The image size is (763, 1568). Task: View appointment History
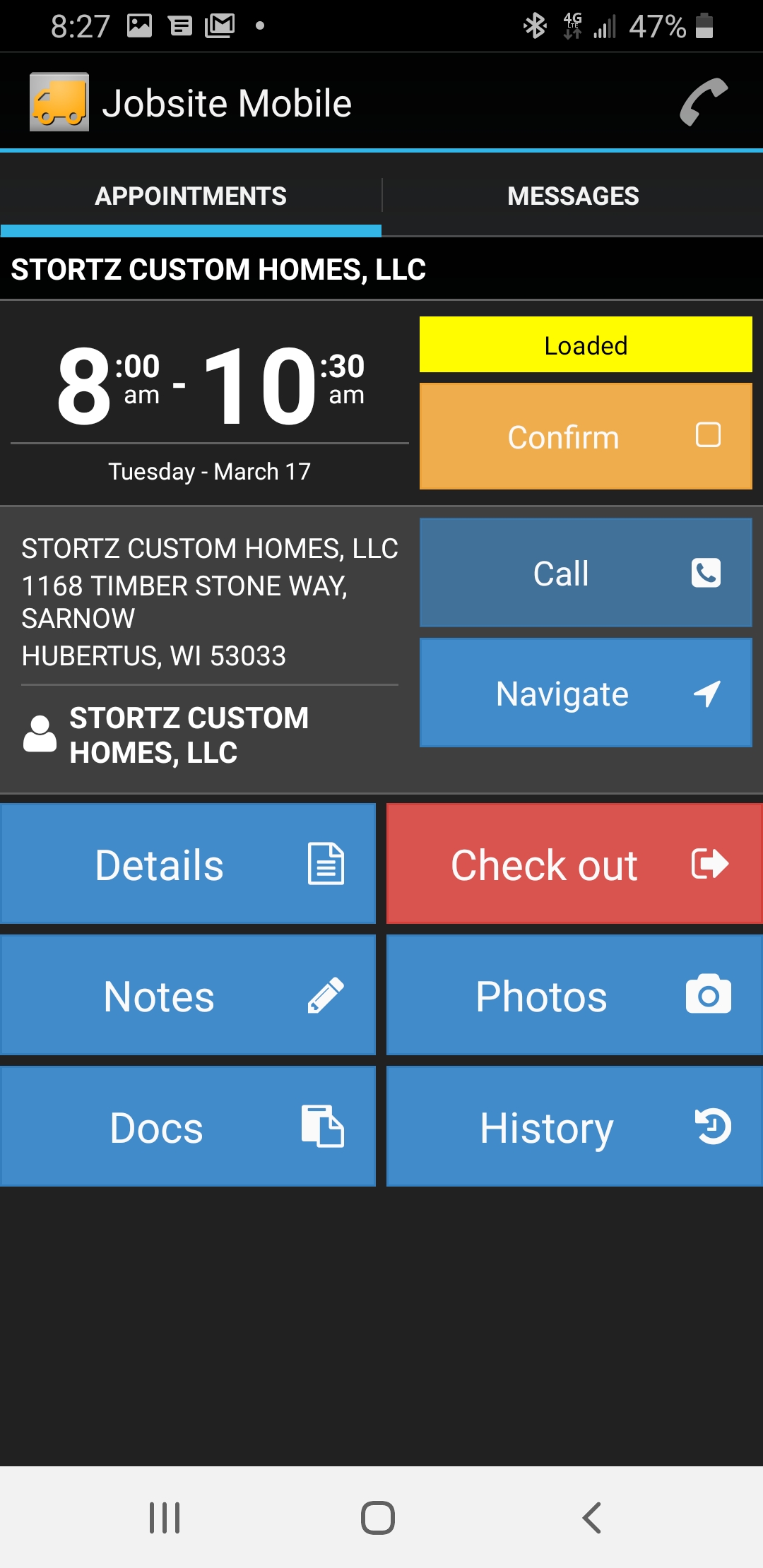pos(574,1127)
